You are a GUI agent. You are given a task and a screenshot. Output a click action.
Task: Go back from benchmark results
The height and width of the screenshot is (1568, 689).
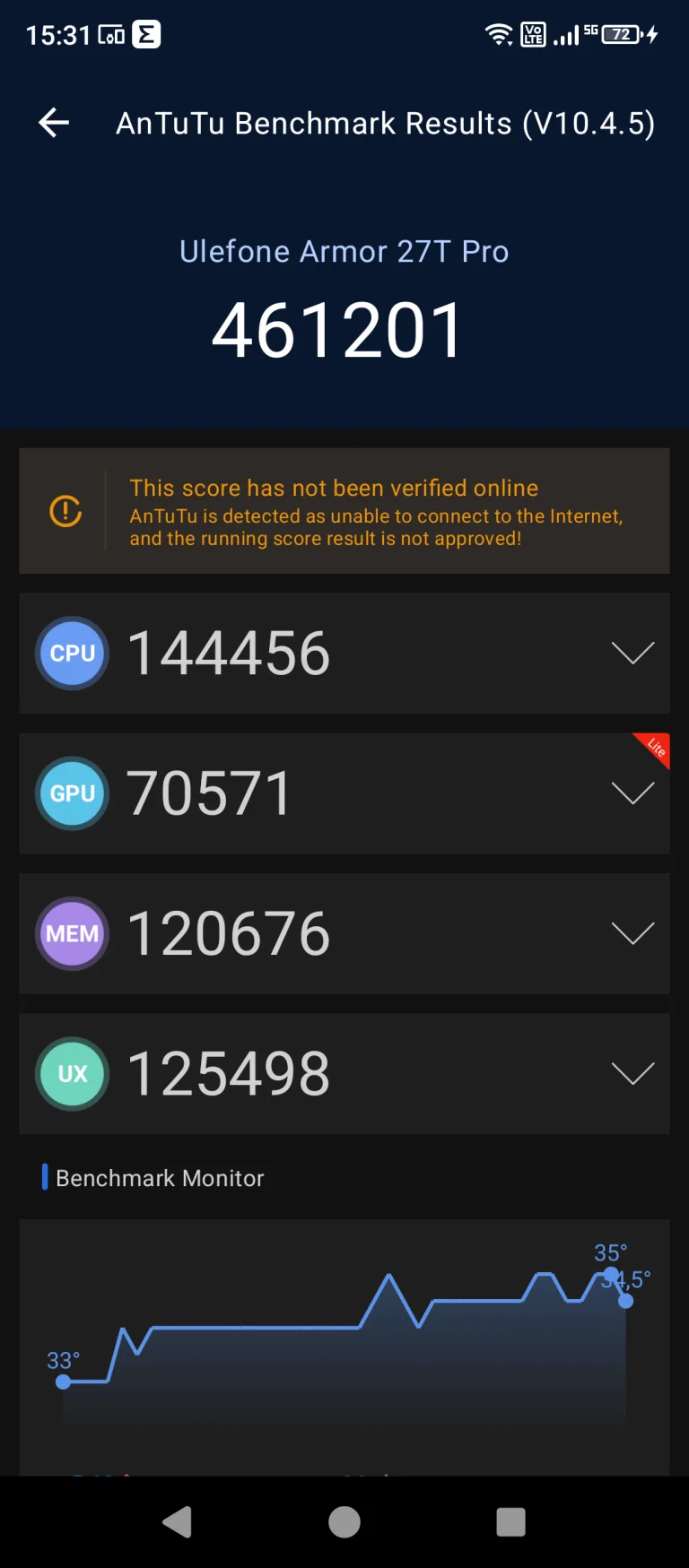54,123
